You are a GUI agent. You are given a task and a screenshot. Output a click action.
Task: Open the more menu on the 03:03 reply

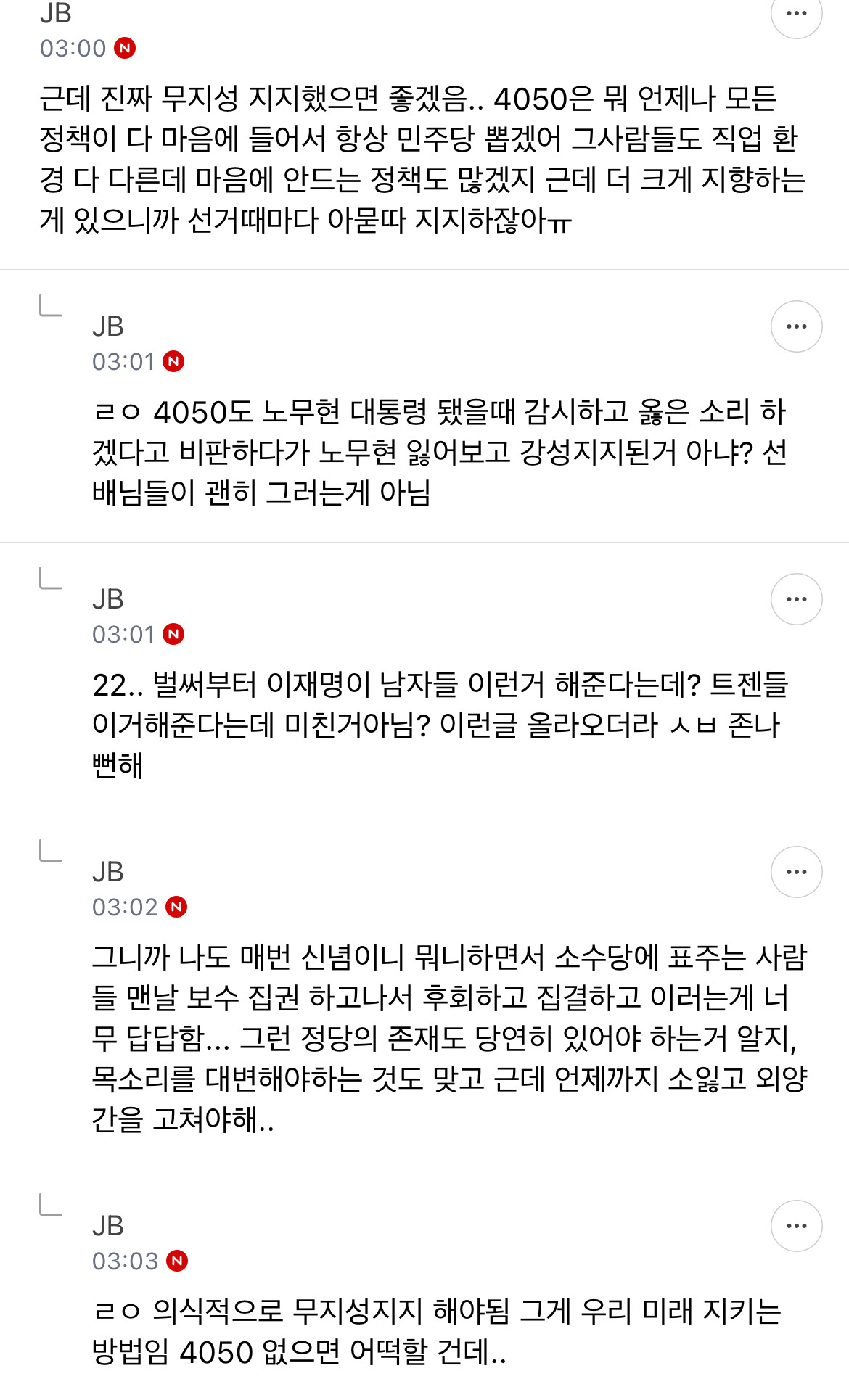pos(796,1226)
